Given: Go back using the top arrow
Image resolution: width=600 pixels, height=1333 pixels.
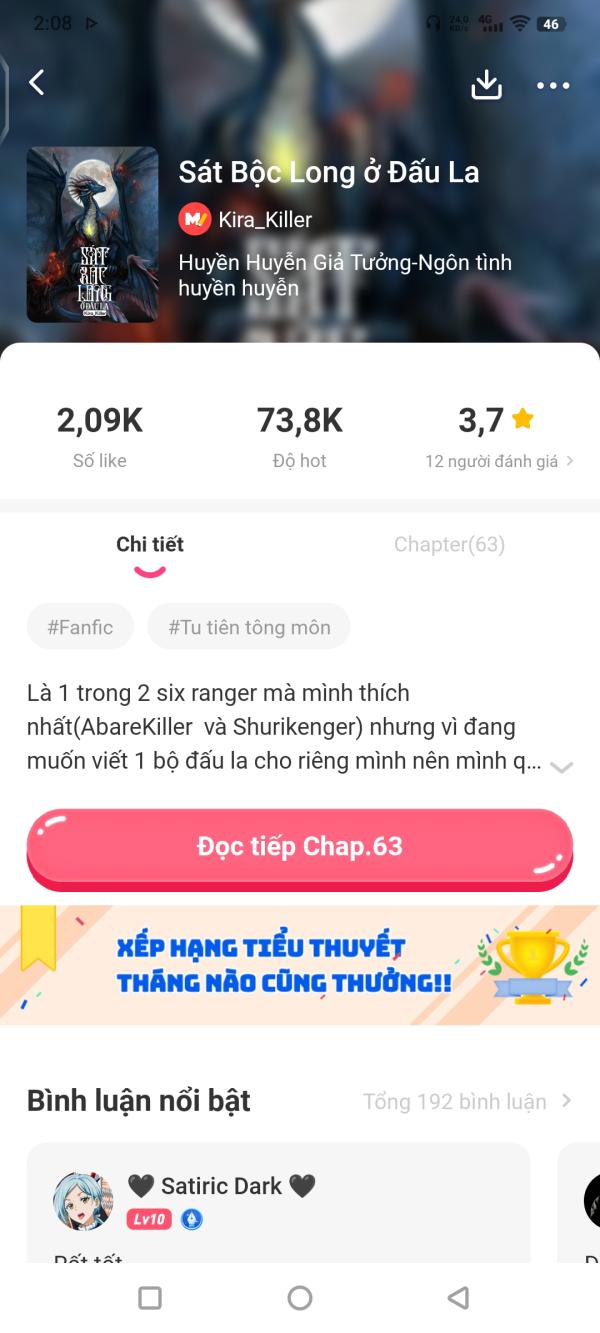Looking at the screenshot, I should pos(37,83).
